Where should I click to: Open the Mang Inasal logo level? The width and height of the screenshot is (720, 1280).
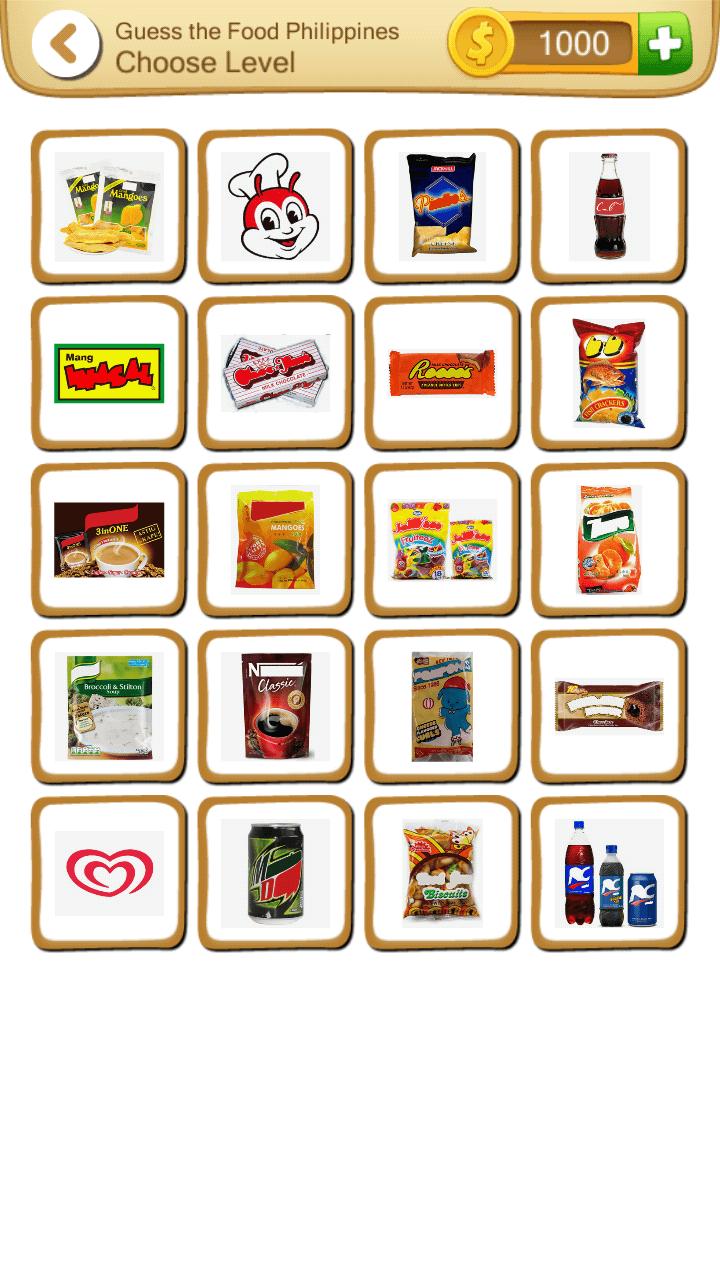pos(108,373)
